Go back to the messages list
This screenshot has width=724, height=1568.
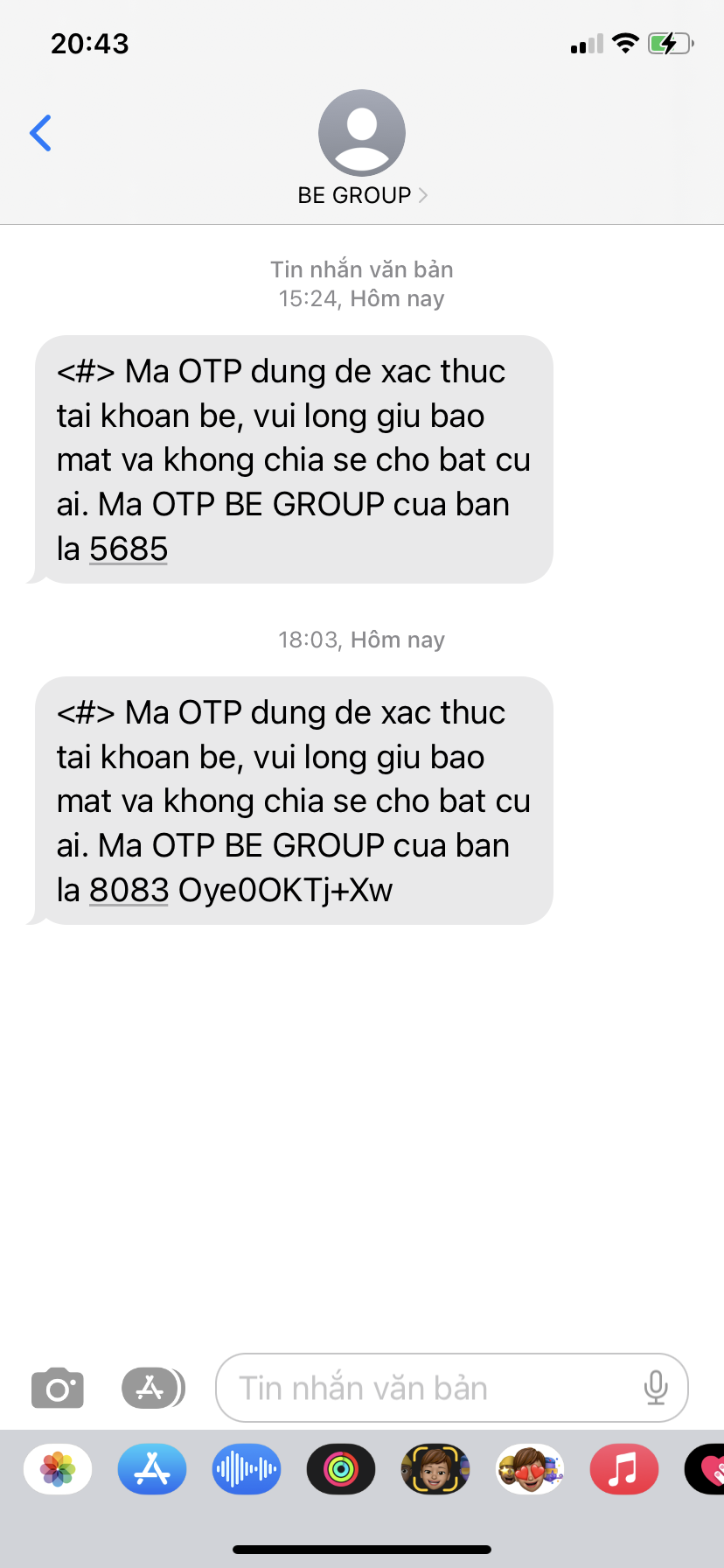click(x=40, y=133)
